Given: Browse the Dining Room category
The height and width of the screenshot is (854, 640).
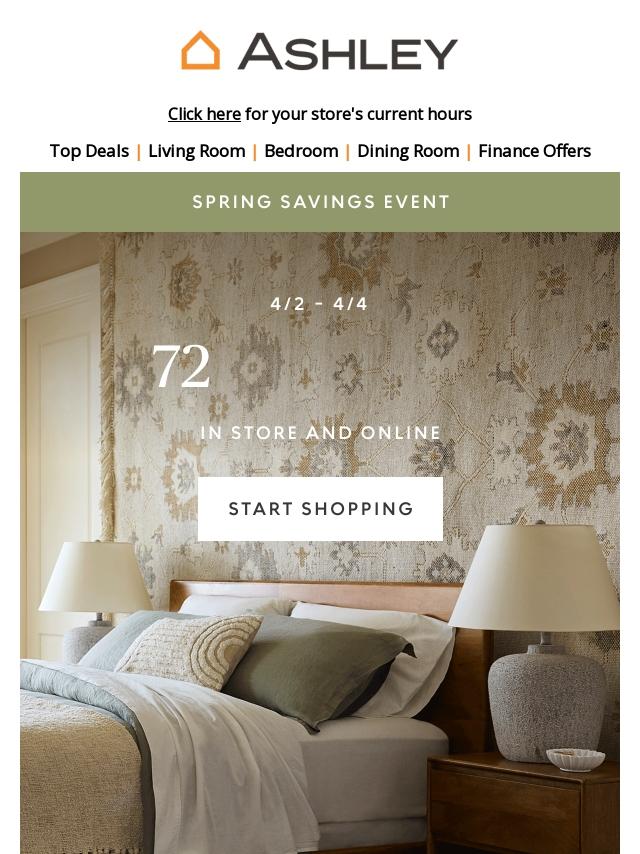Looking at the screenshot, I should click(408, 151).
